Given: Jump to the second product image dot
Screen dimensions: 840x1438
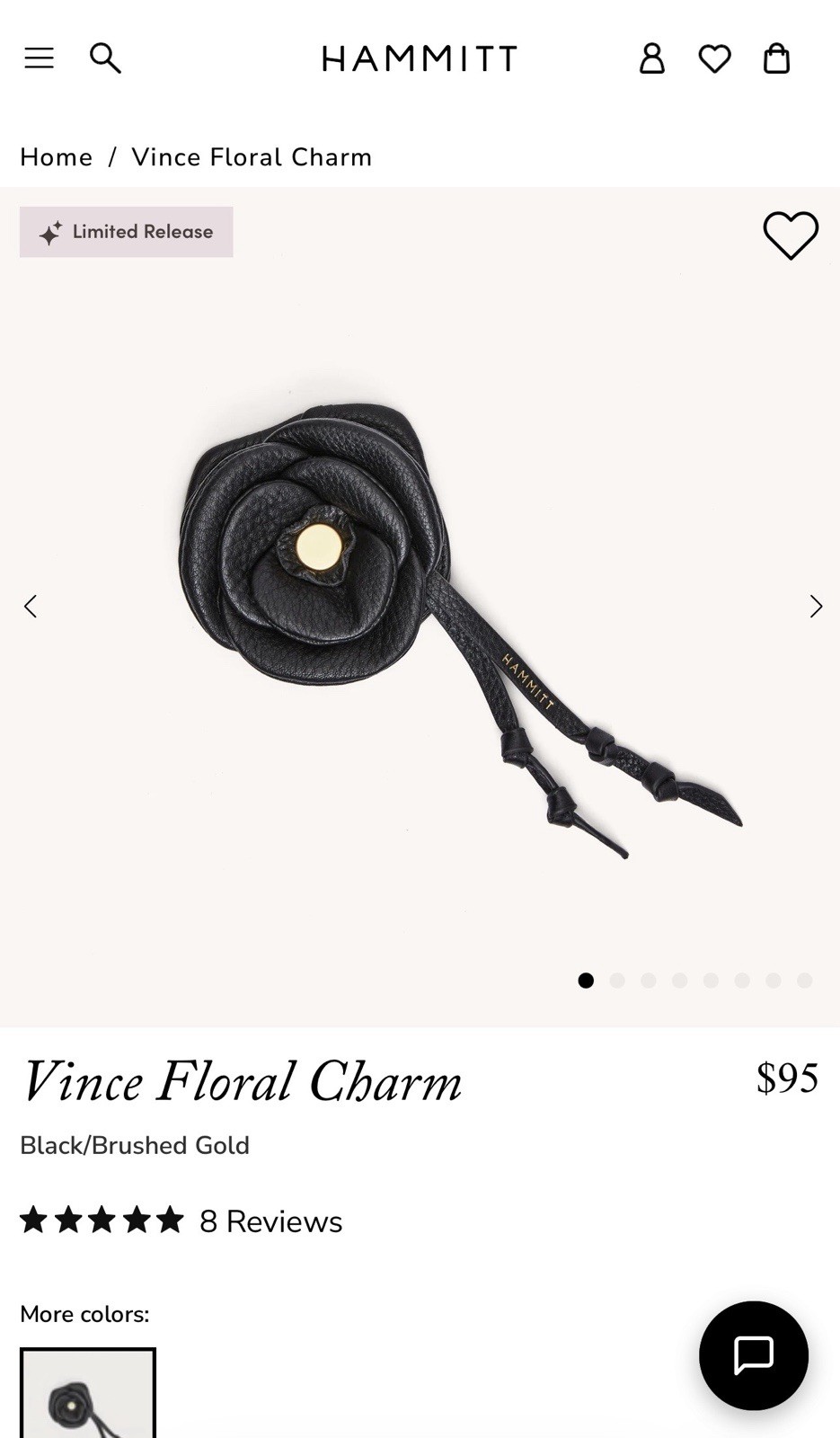Looking at the screenshot, I should point(617,981).
